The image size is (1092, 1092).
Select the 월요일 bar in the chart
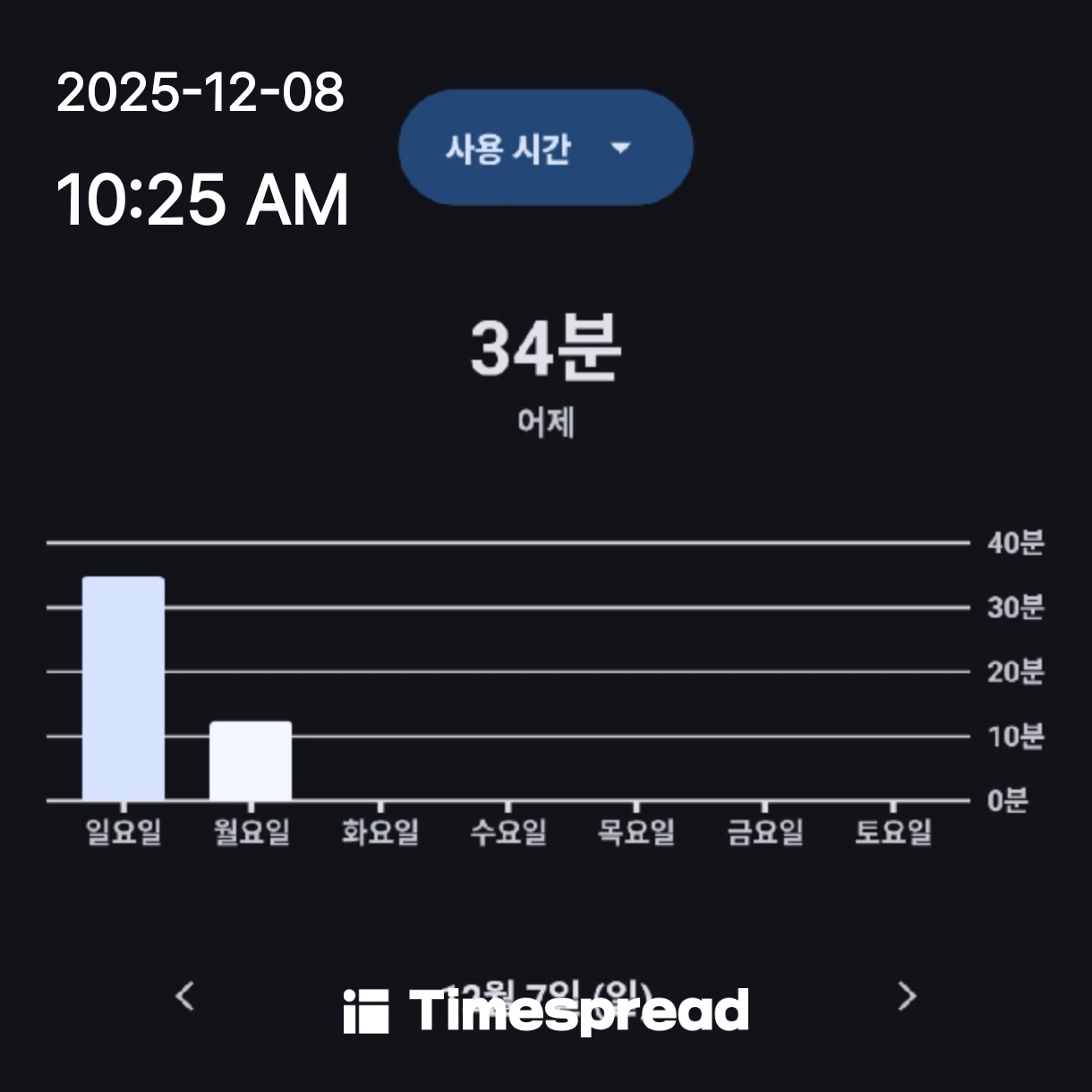coord(251,761)
